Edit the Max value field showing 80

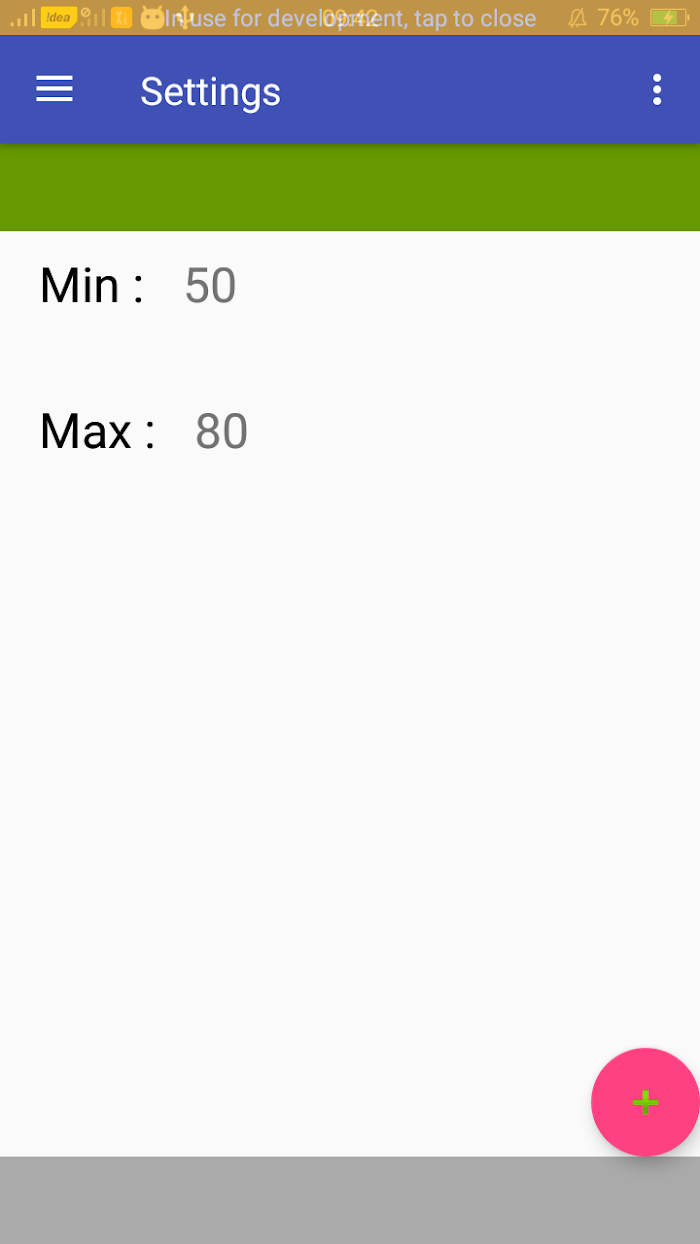point(222,432)
